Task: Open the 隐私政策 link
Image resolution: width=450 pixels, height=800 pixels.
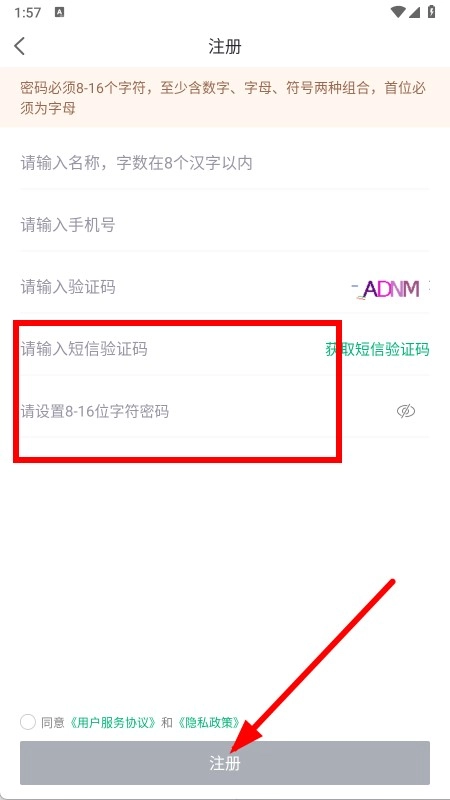Action: (x=209, y=722)
